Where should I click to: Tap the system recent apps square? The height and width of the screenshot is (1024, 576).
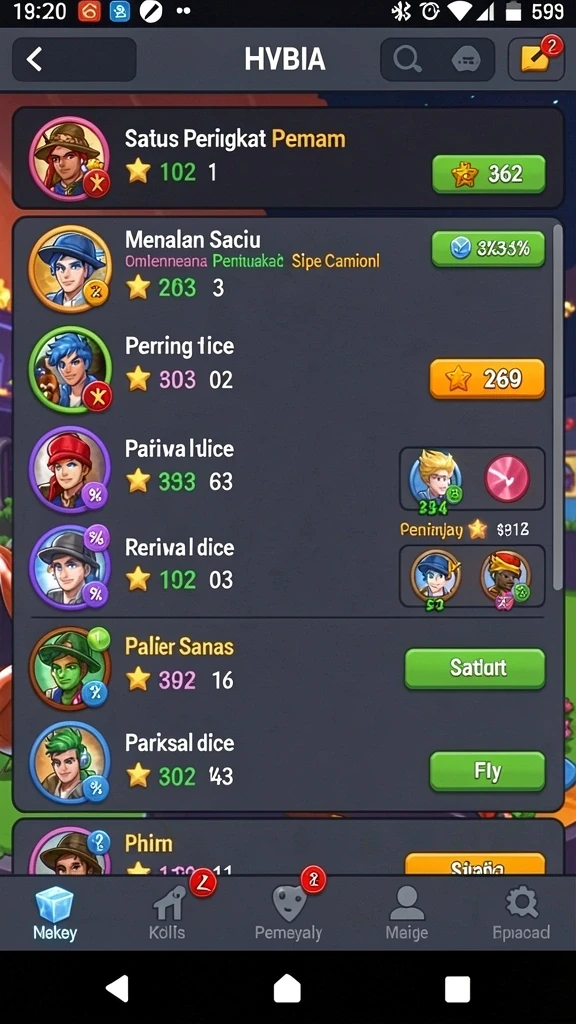click(x=457, y=989)
